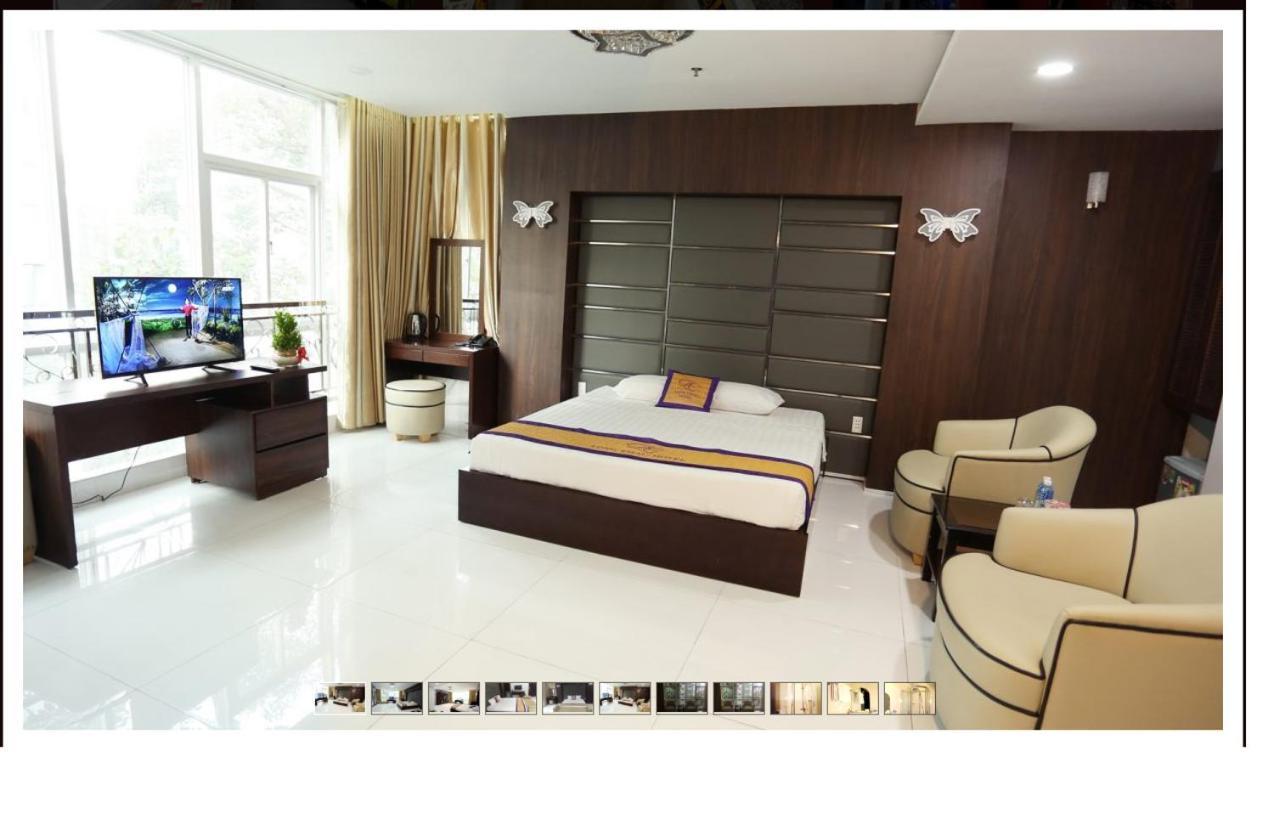
Task: Select the sixth thumbnail in the strip
Action: (x=625, y=698)
